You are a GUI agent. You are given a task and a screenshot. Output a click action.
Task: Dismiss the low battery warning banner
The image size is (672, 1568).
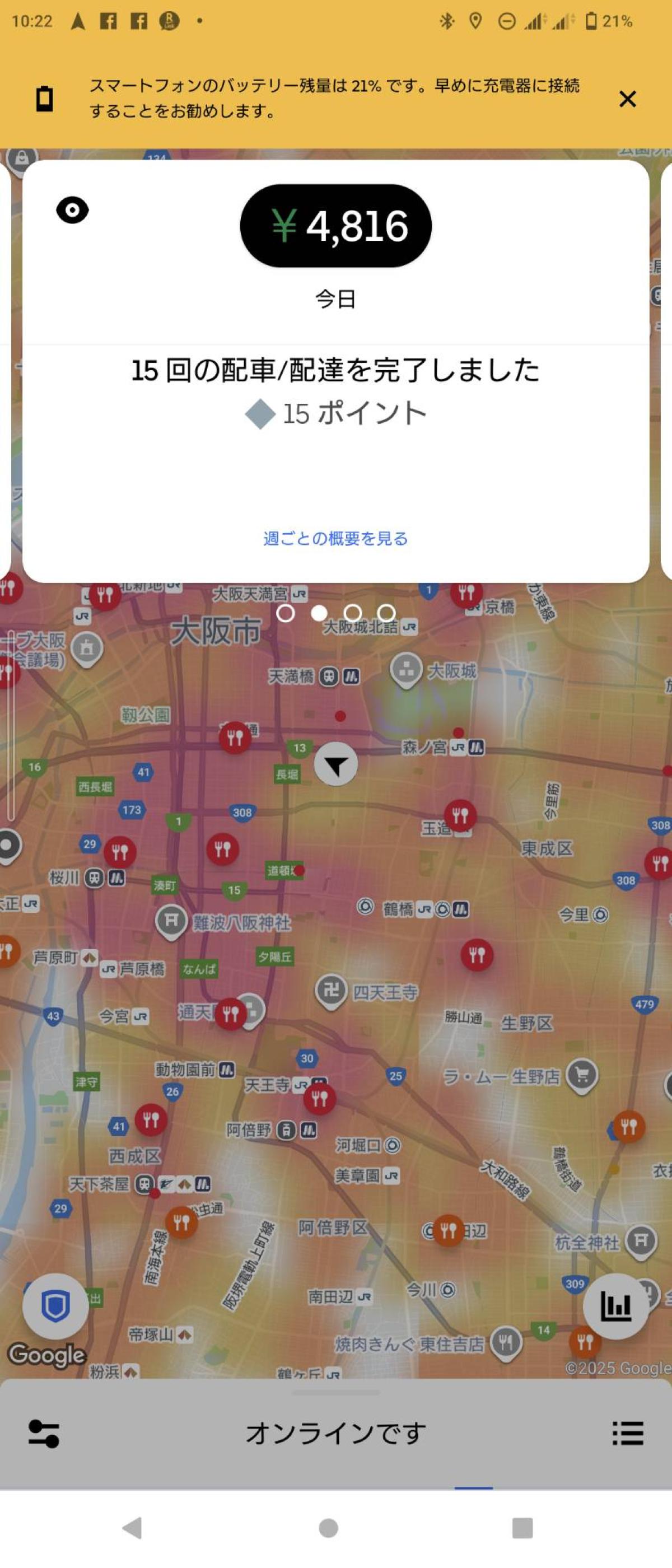tap(627, 99)
